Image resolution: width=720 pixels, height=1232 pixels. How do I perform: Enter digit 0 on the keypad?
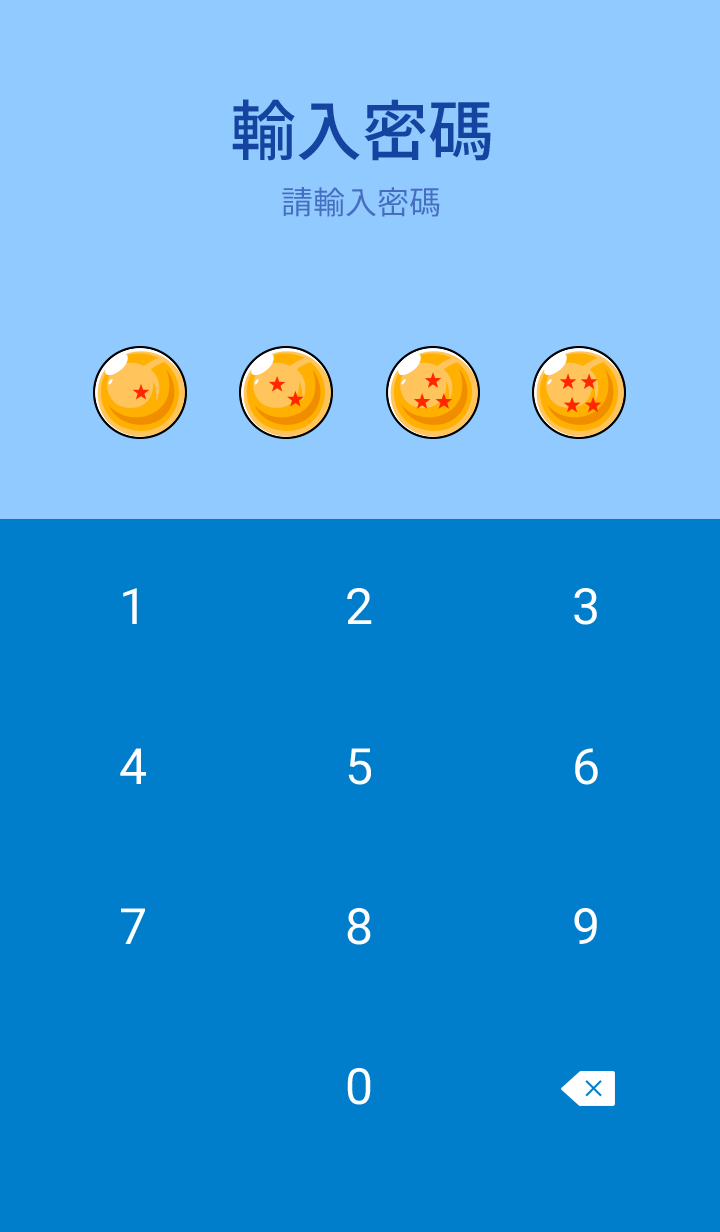click(x=359, y=1087)
